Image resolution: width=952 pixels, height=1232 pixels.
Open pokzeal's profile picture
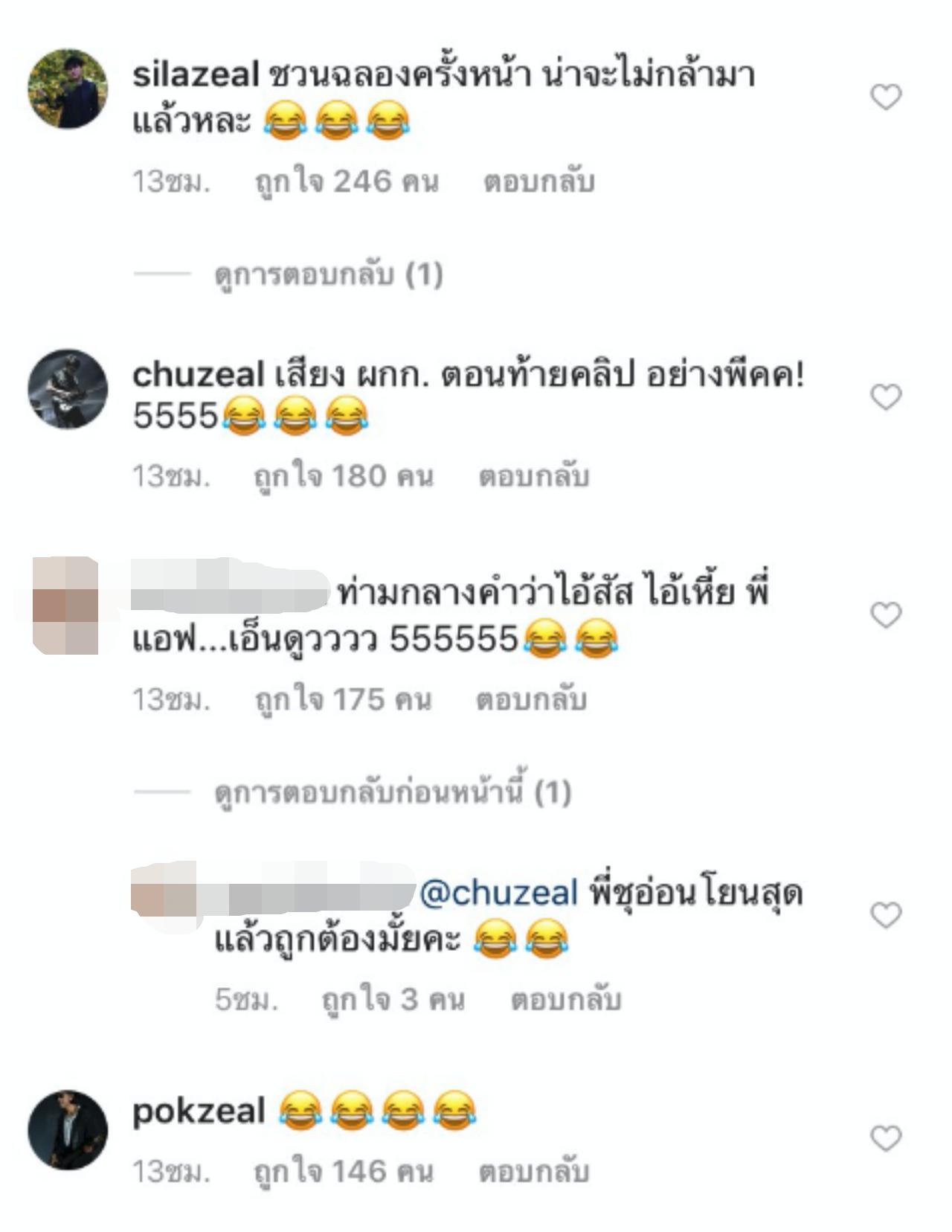tap(68, 1130)
